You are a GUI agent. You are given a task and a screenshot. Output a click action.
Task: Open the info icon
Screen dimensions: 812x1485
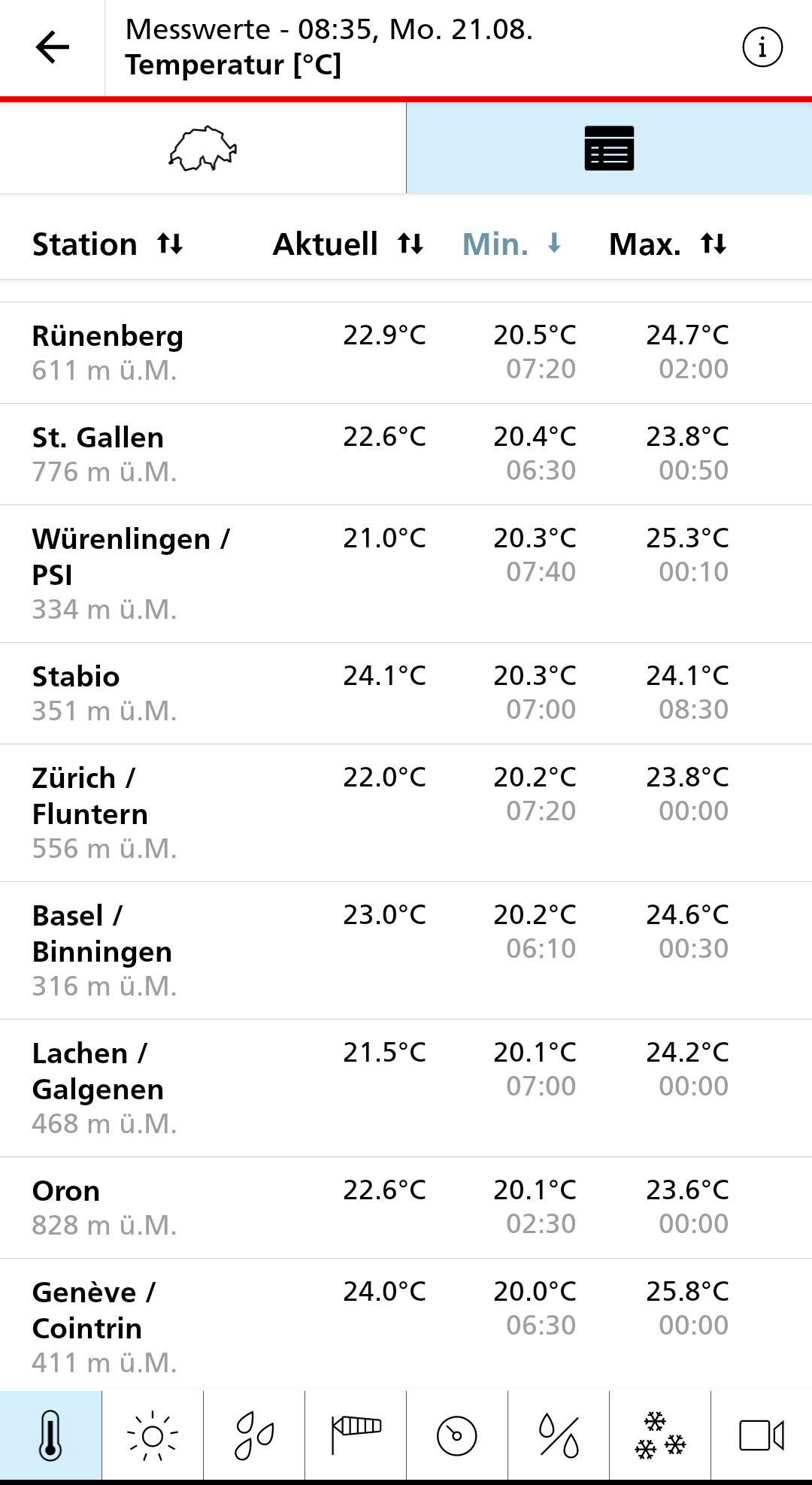(x=762, y=47)
